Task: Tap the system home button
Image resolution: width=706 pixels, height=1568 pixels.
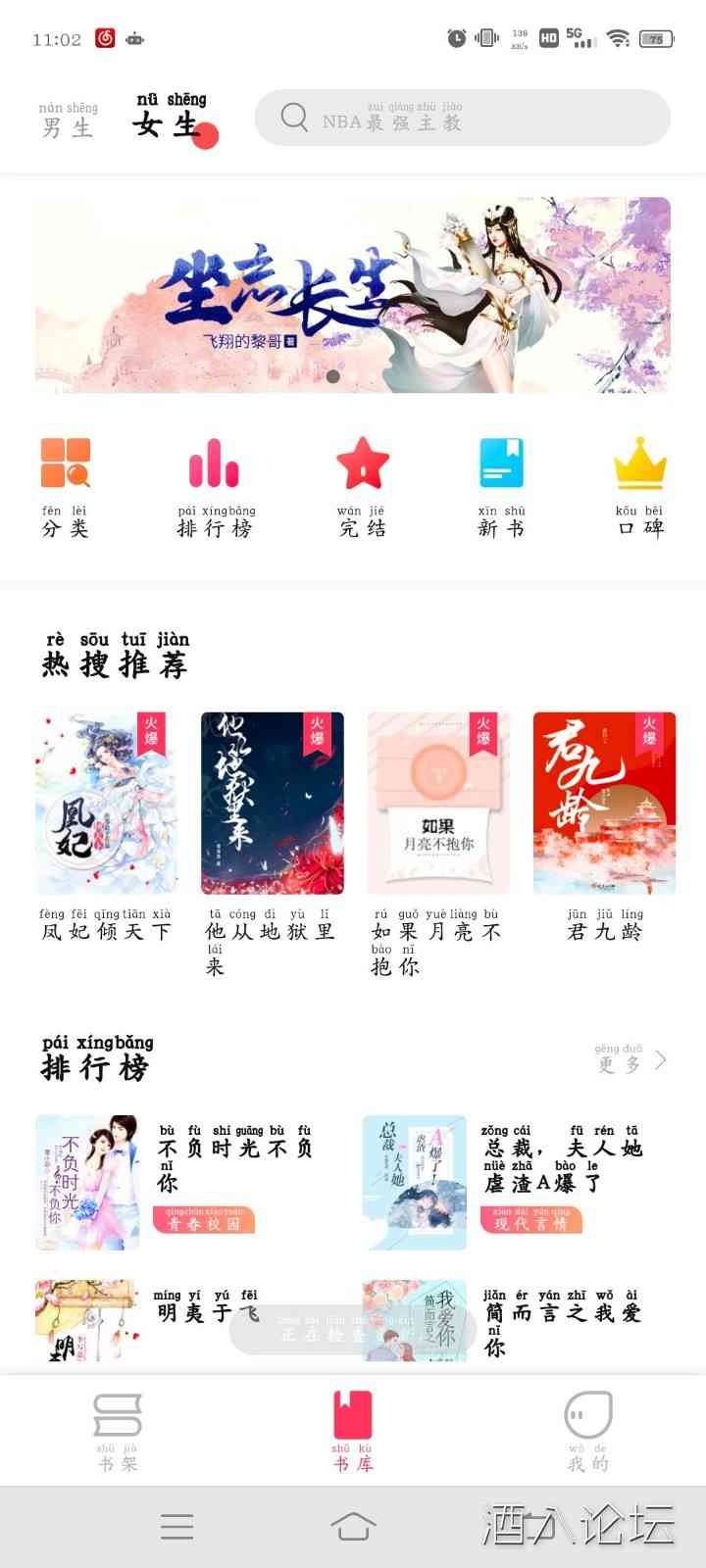Action: pos(353,1526)
